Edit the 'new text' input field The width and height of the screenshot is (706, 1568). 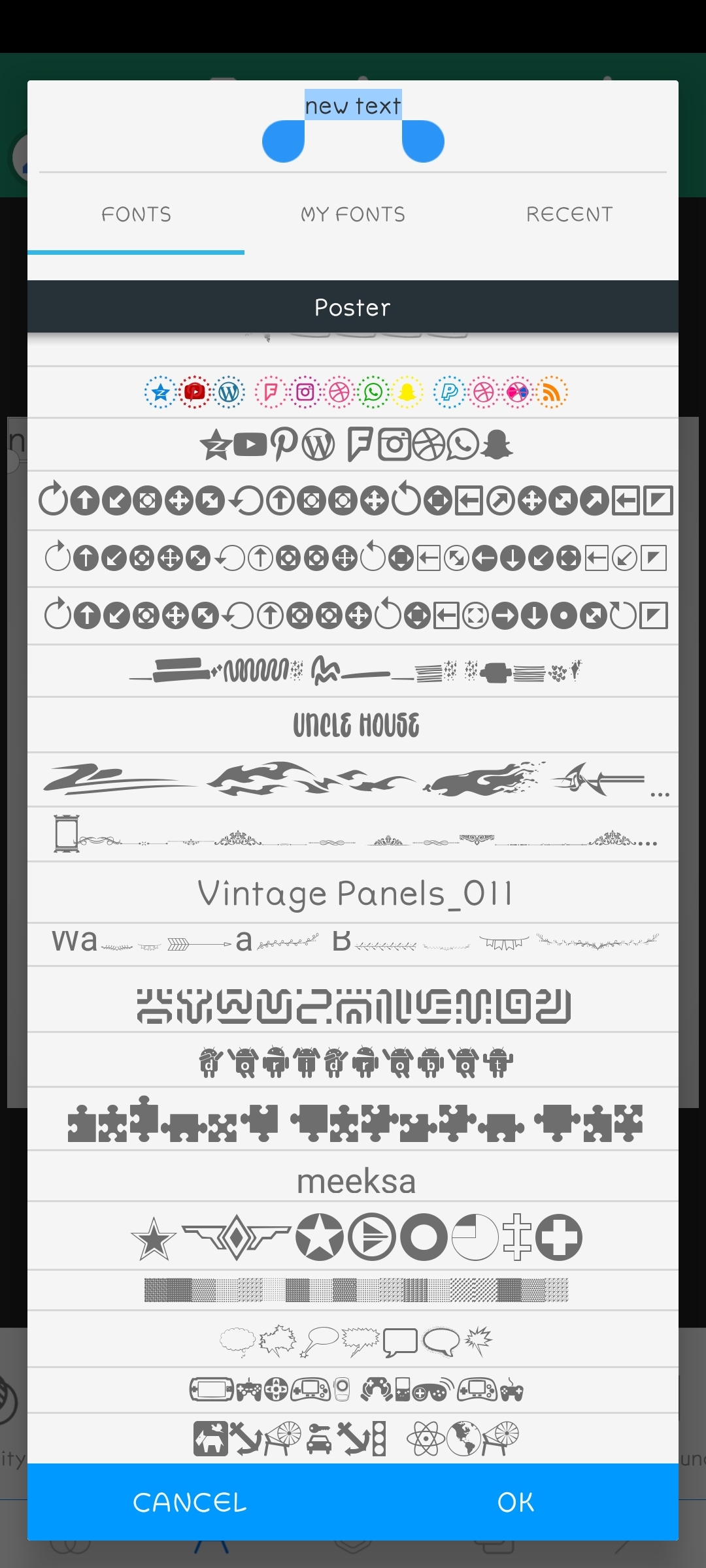click(x=352, y=106)
